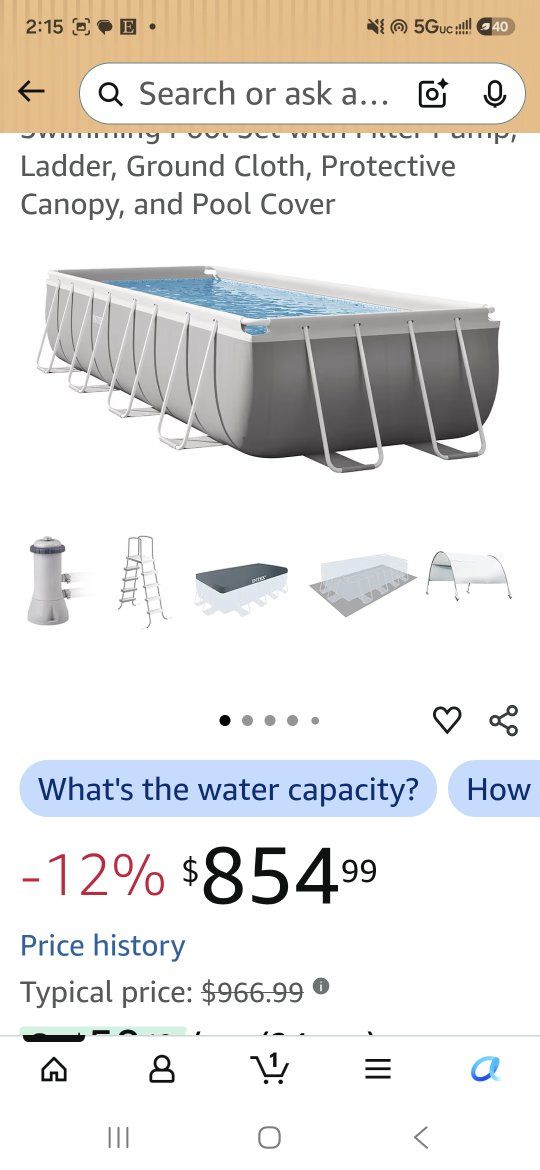Share this product listing
This screenshot has height=1170, width=540.
[503, 720]
